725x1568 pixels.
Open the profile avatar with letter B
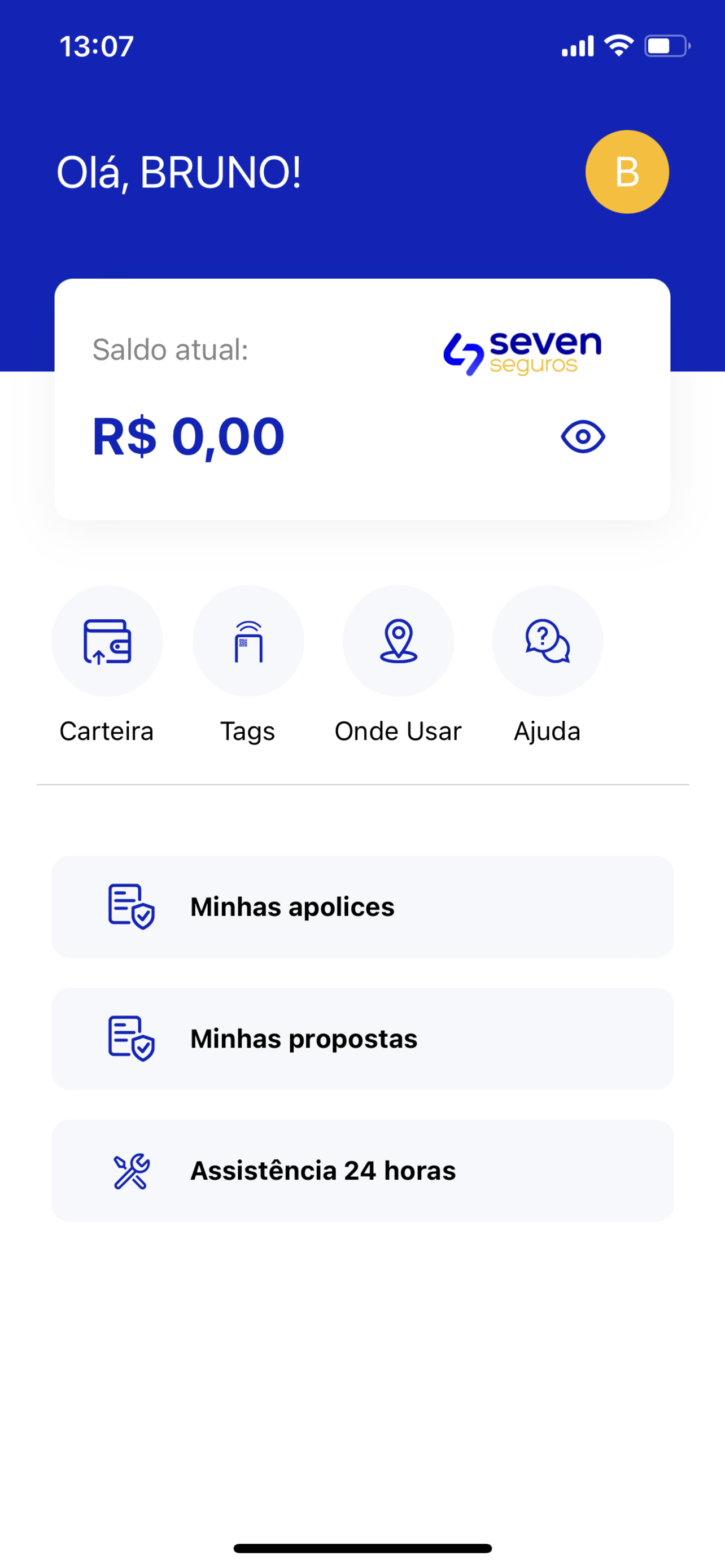pos(627,172)
